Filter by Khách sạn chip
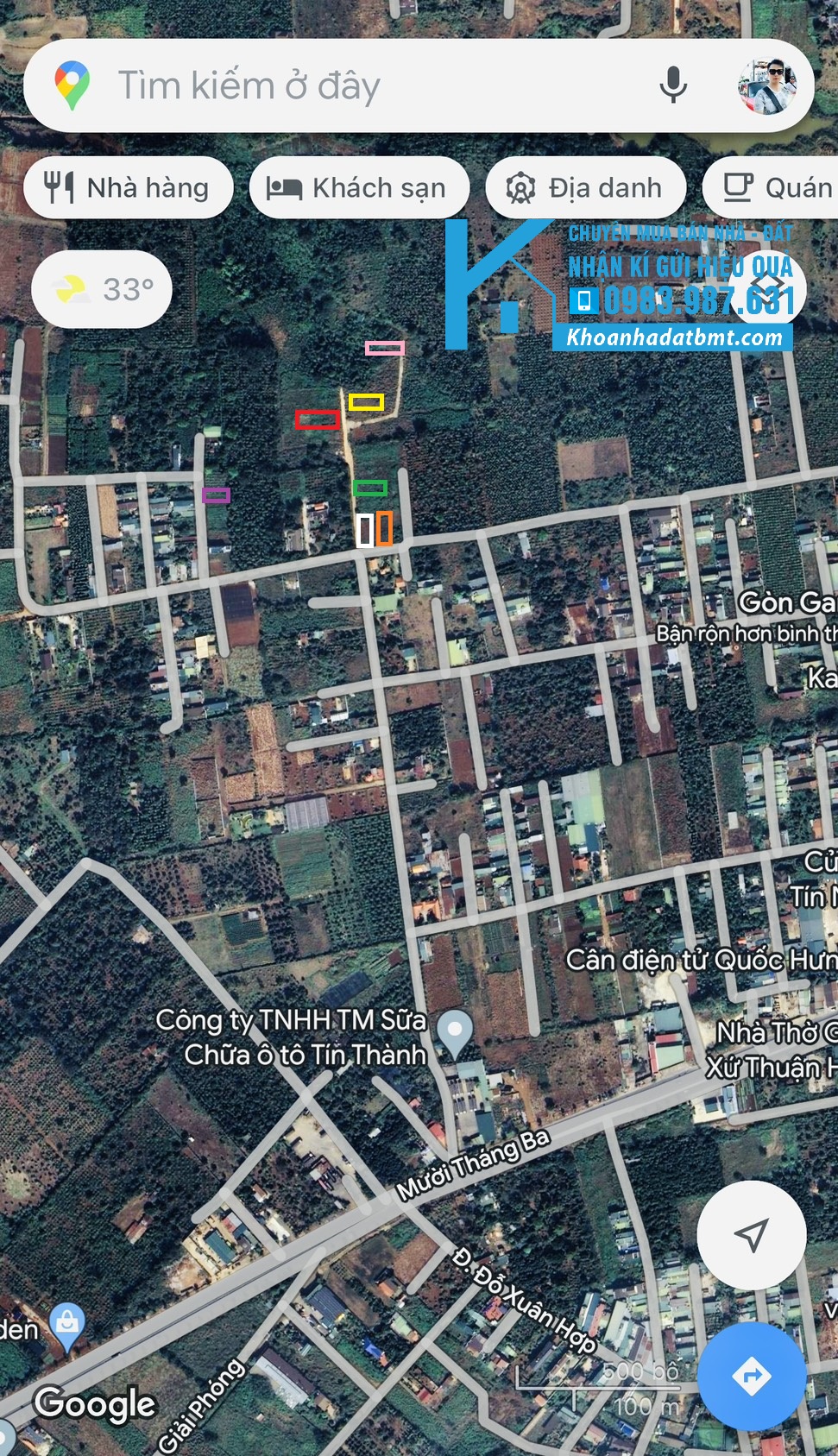Viewport: 838px width, 1456px height. coord(359,187)
